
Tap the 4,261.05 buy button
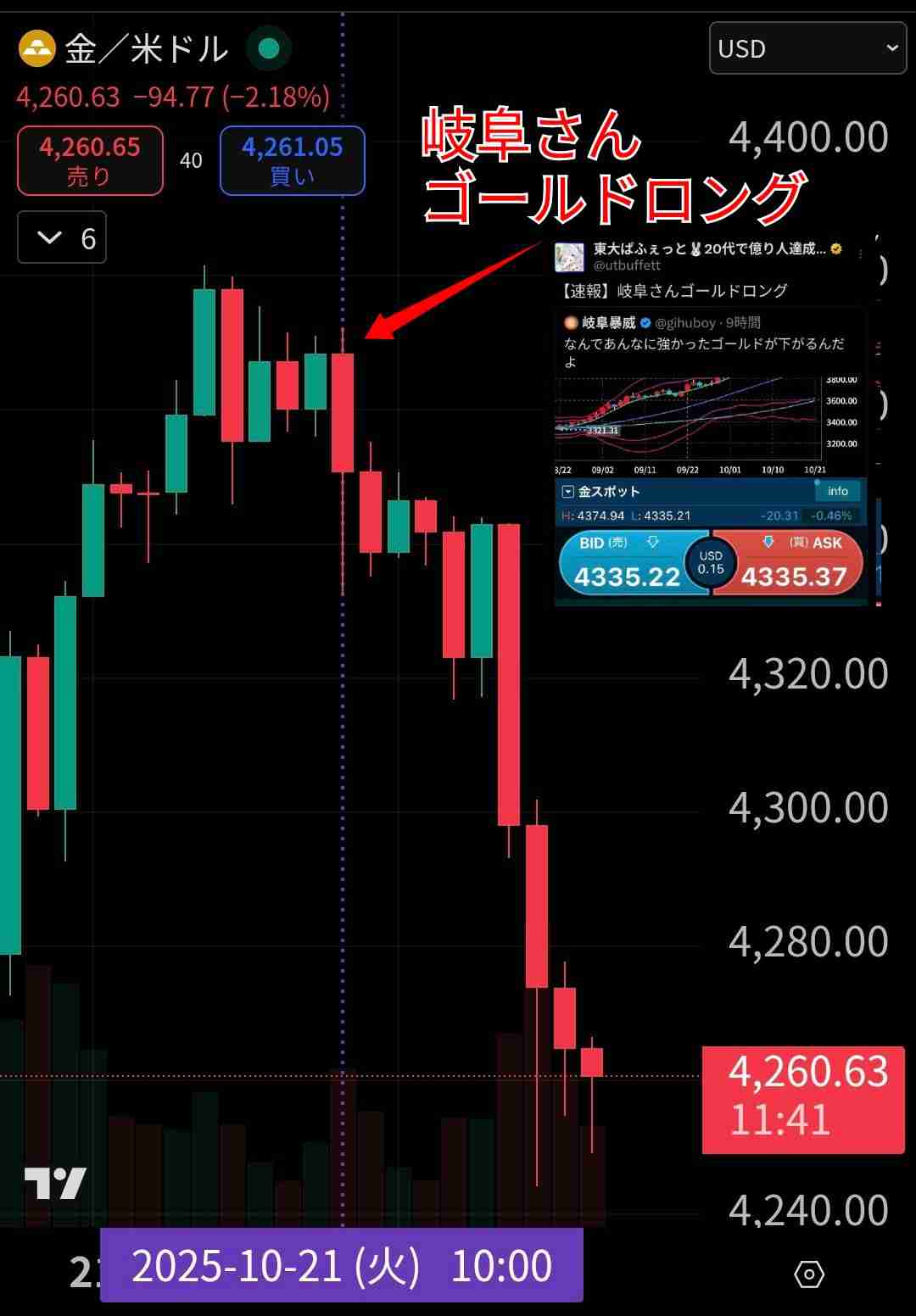292,160
